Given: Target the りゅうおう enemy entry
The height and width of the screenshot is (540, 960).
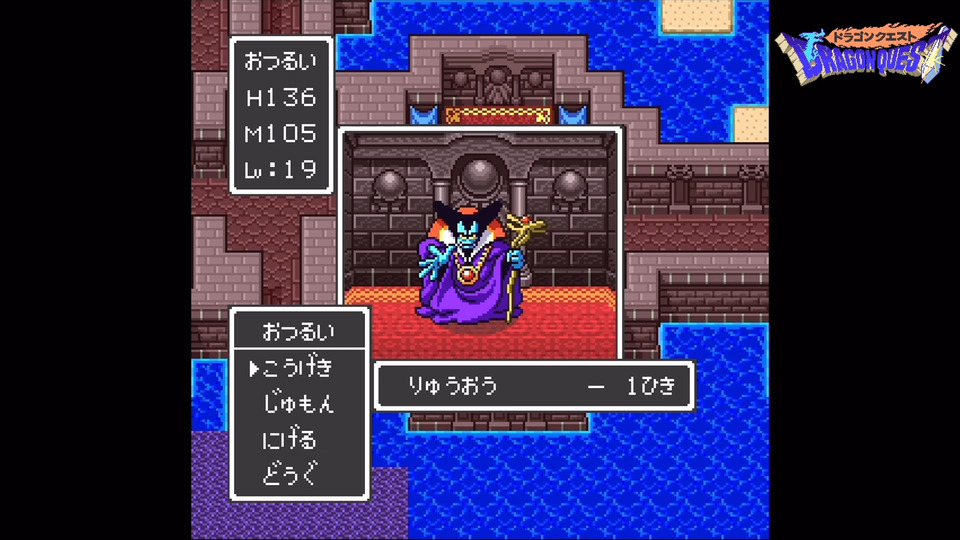Looking at the screenshot, I should [452, 387].
